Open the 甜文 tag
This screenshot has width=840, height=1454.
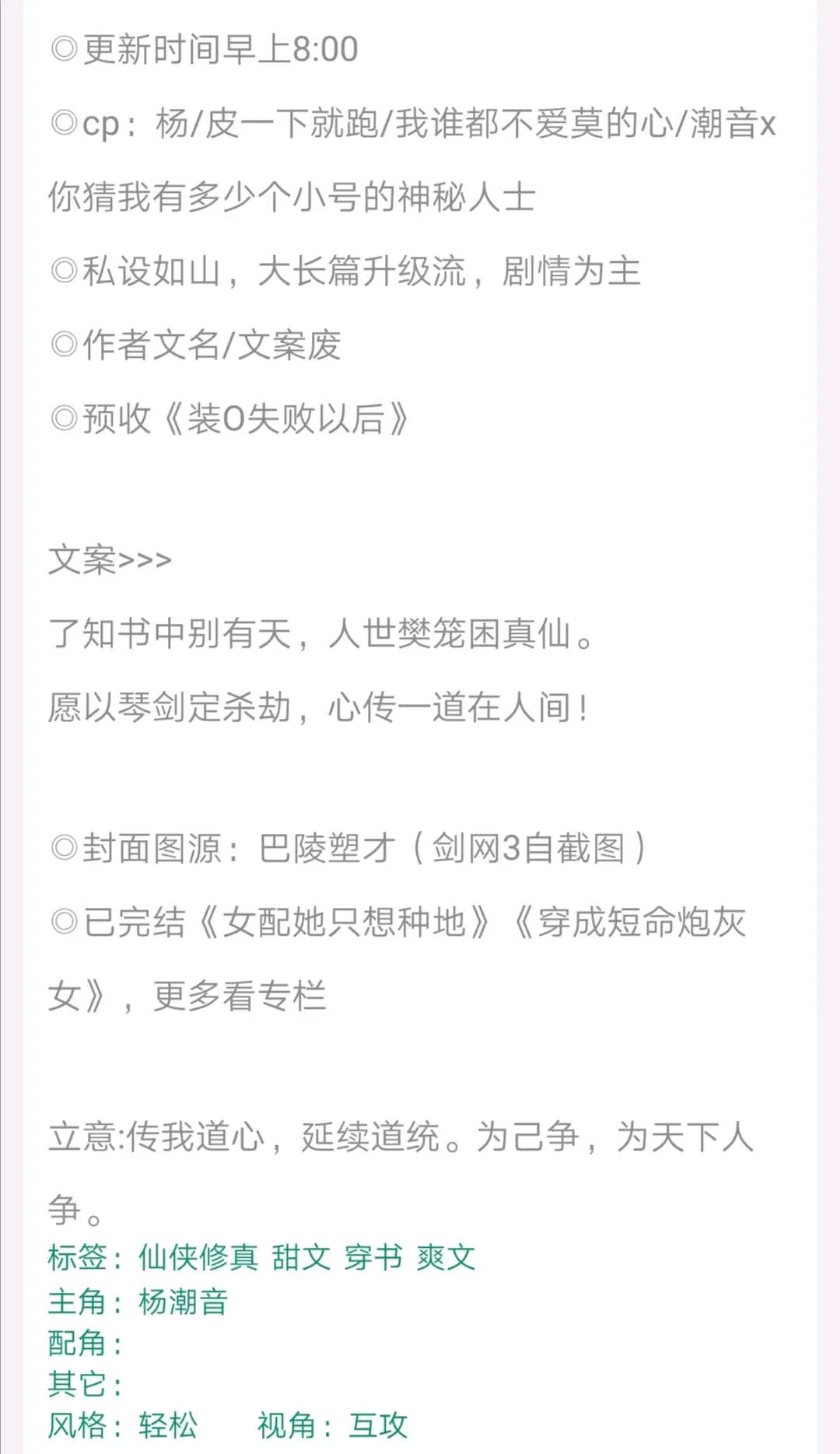pyautogui.click(x=301, y=1257)
